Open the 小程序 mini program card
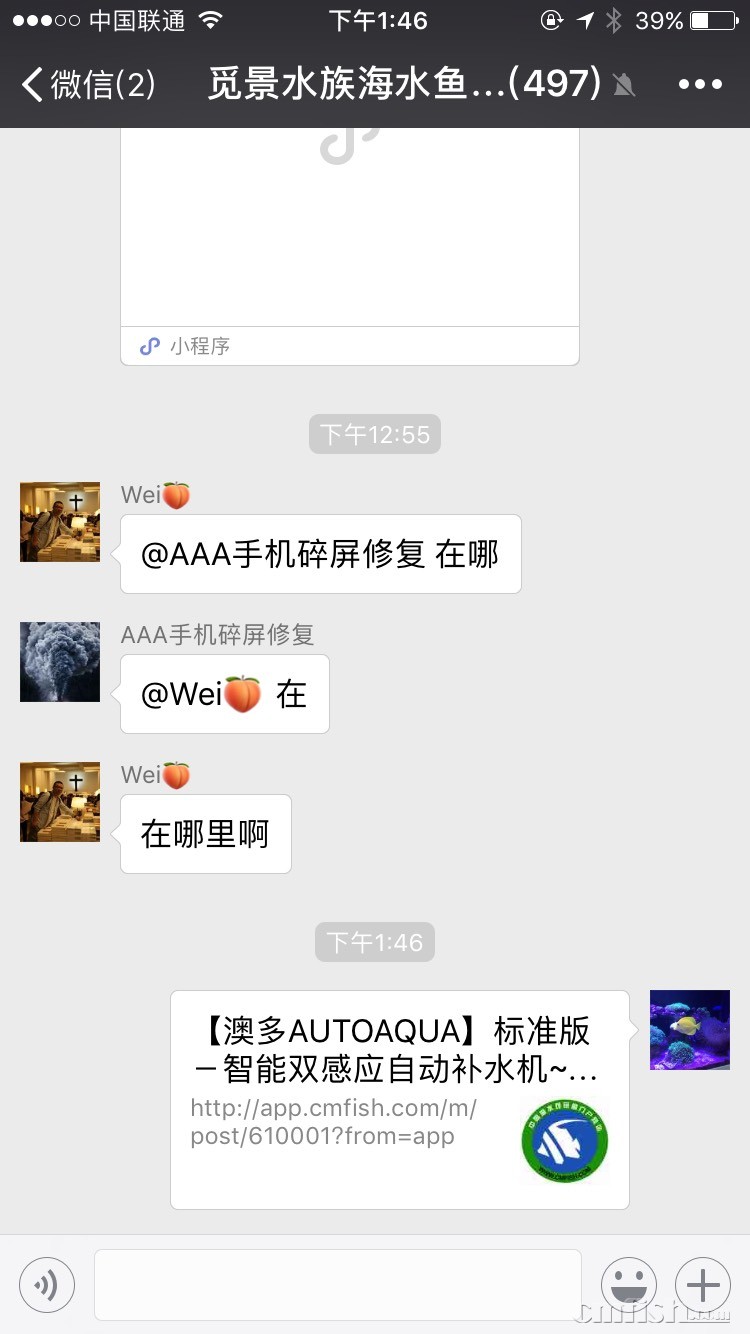The width and height of the screenshot is (750, 1334). tap(349, 240)
